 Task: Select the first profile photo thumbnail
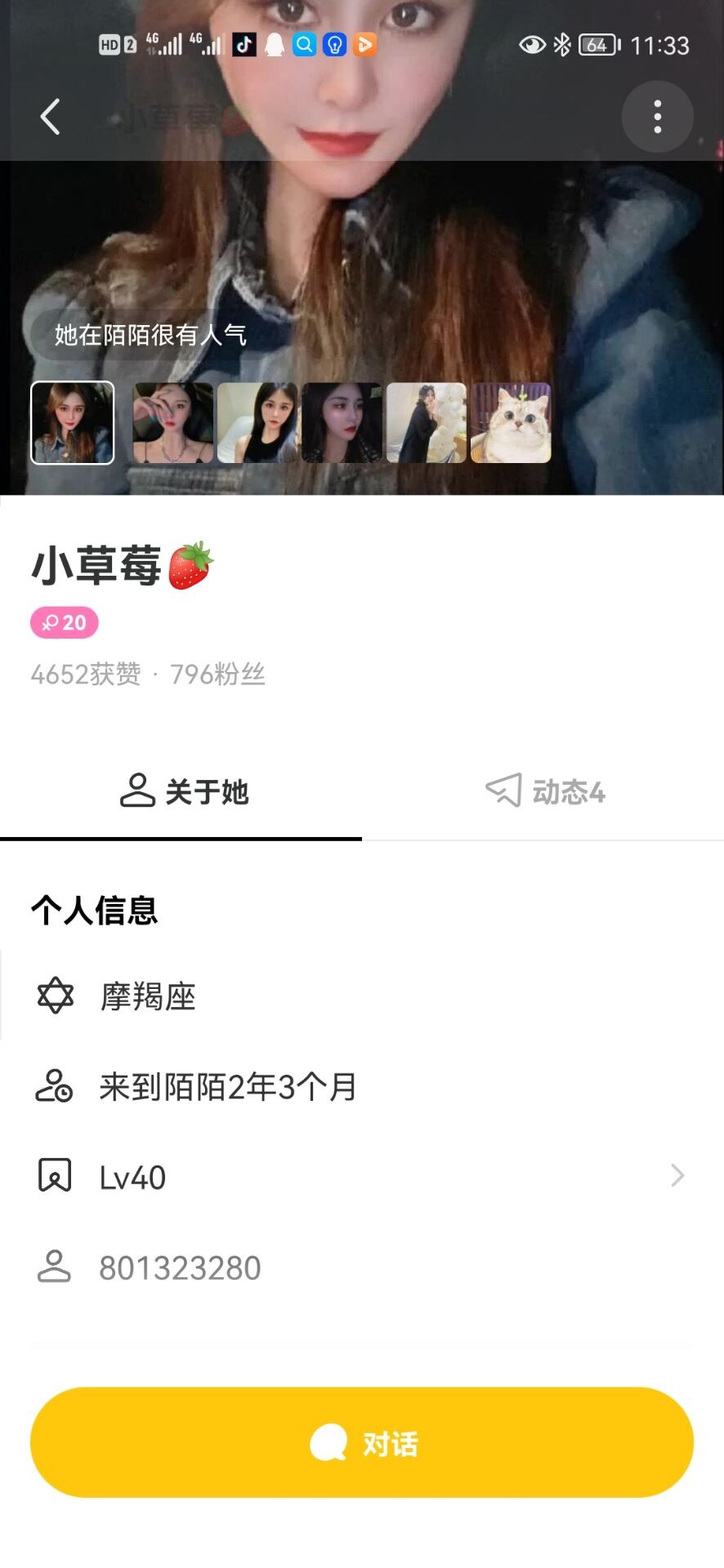click(73, 423)
